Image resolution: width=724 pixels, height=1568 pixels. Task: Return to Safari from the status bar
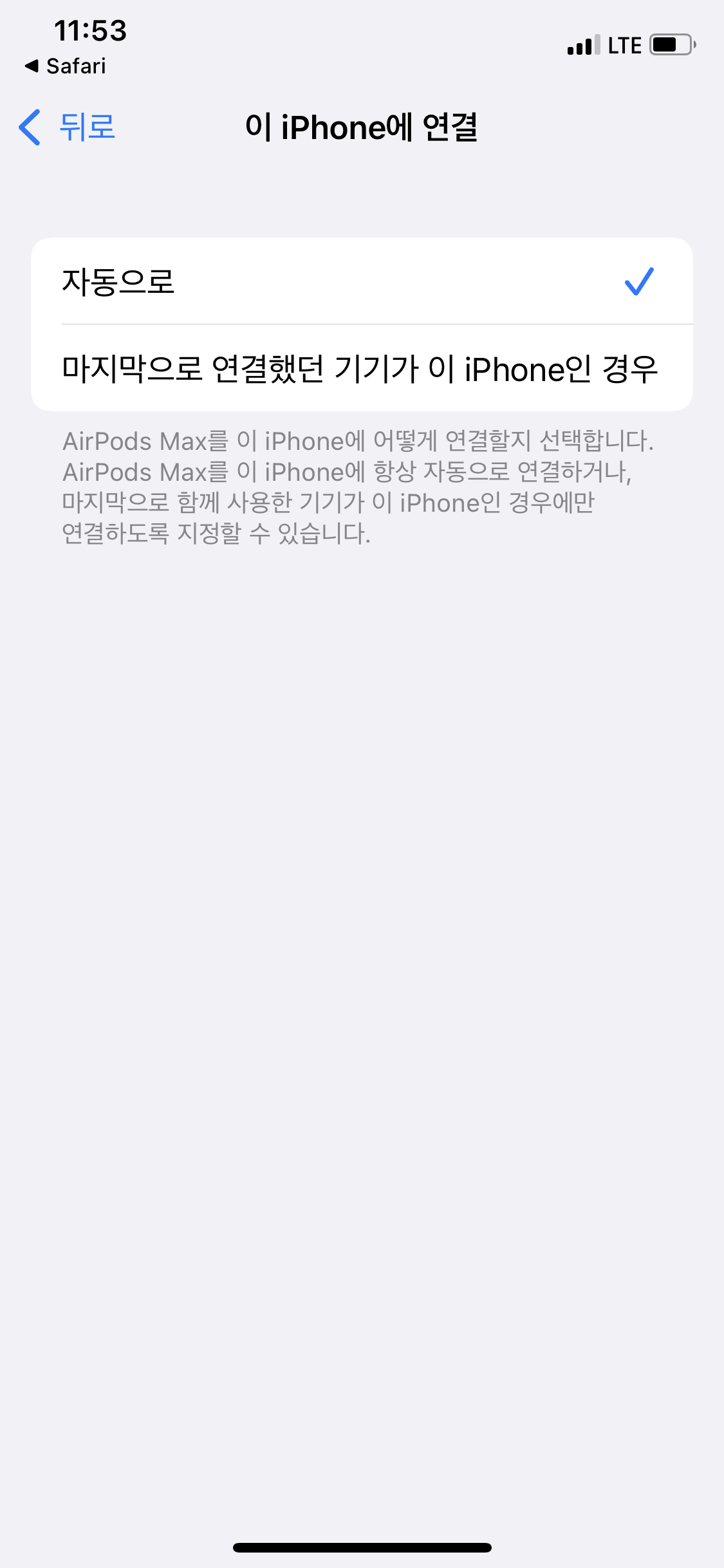coord(66,66)
